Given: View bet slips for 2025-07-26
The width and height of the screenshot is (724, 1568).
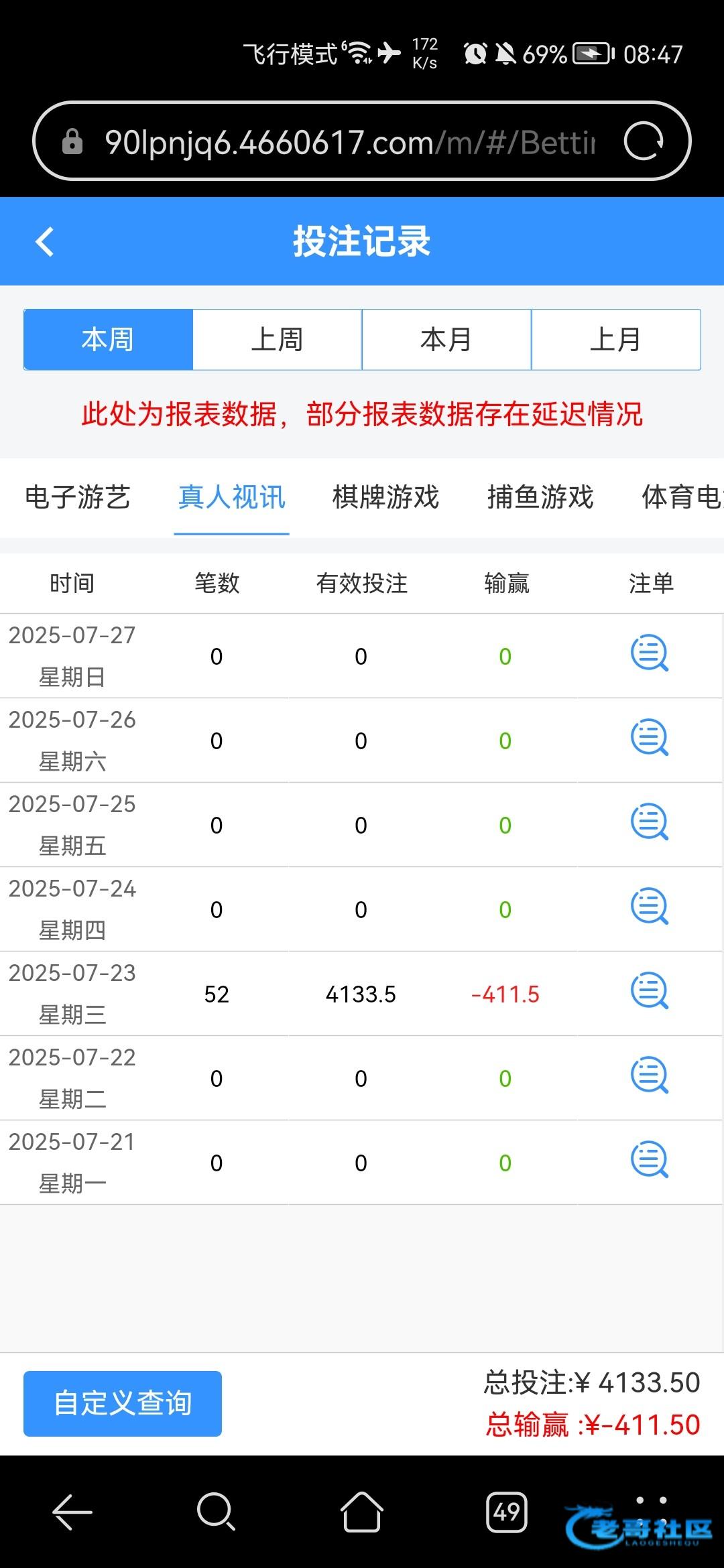Looking at the screenshot, I should 650,738.
